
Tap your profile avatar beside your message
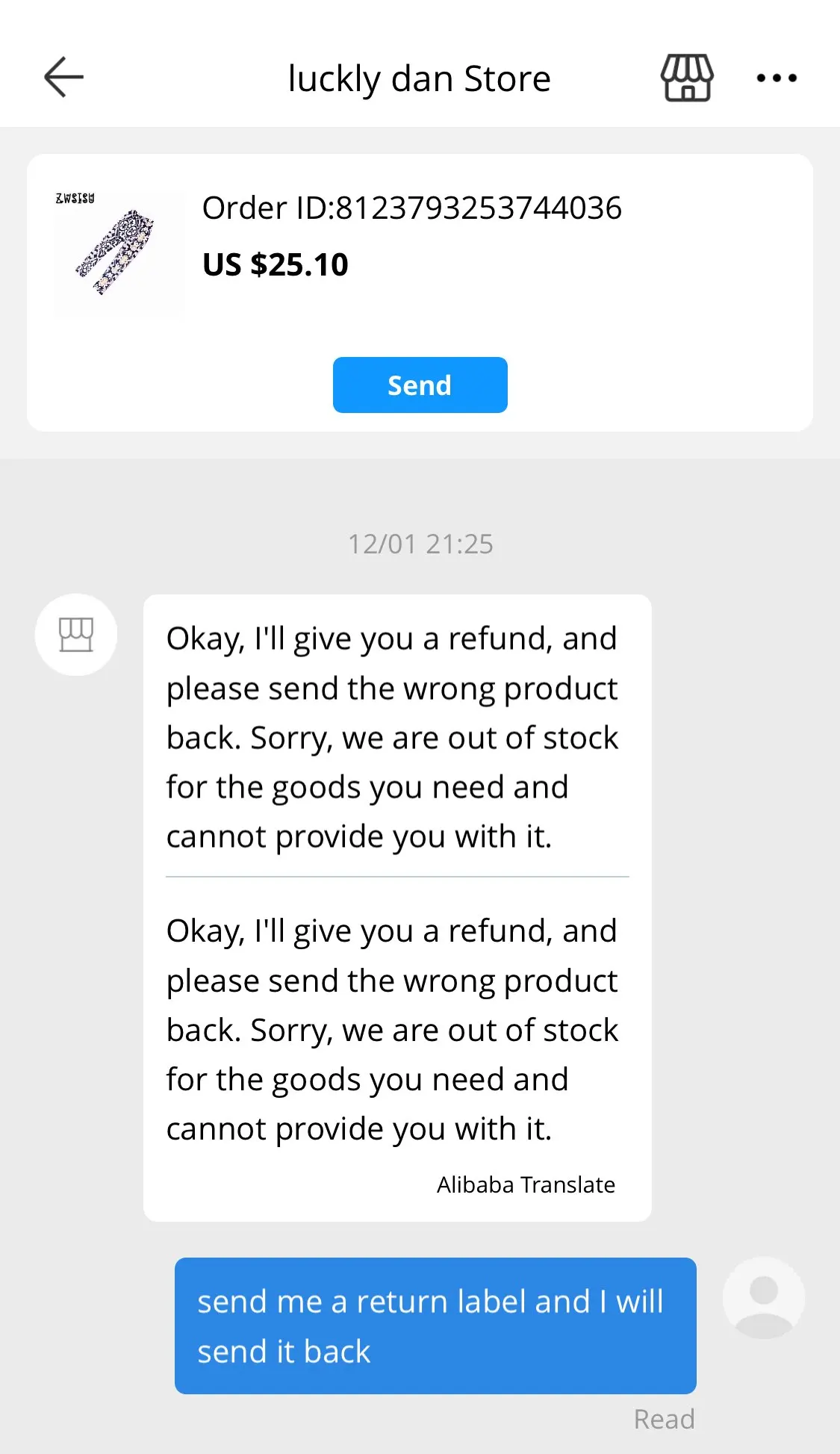click(763, 1298)
